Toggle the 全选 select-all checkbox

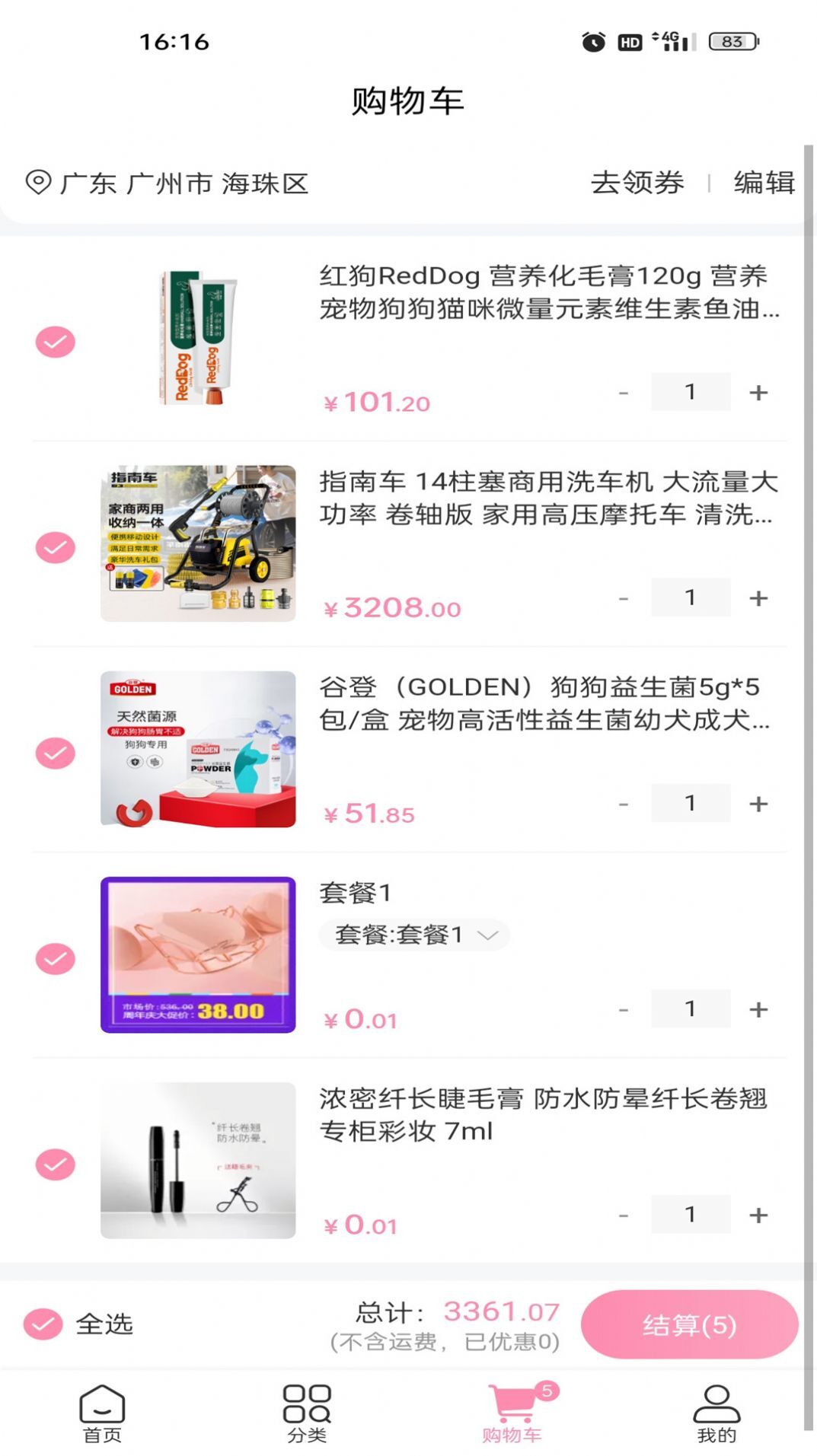42,1324
